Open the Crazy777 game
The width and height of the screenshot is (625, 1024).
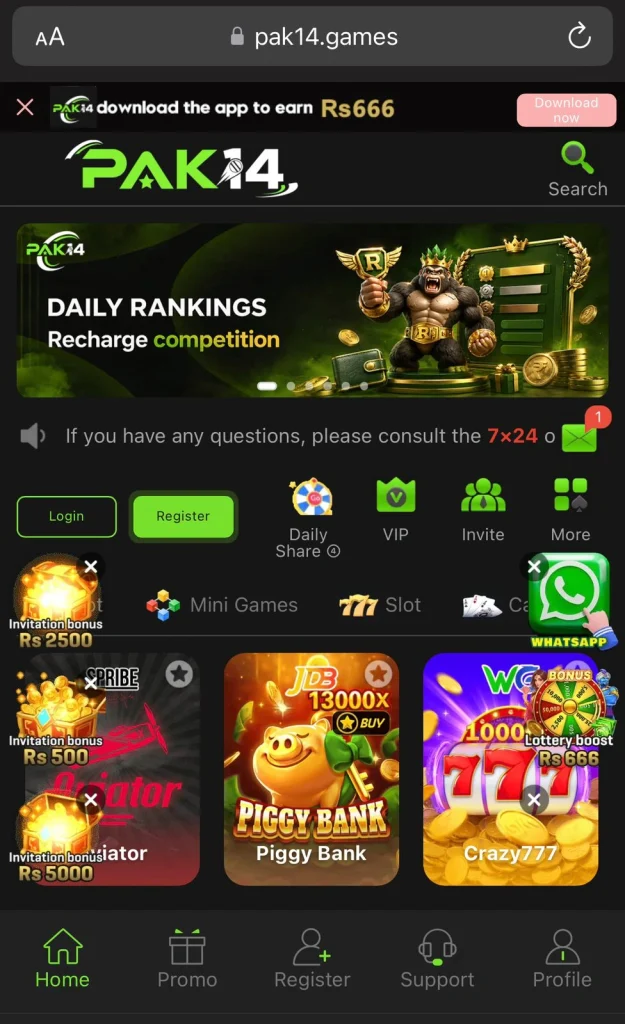pos(511,769)
